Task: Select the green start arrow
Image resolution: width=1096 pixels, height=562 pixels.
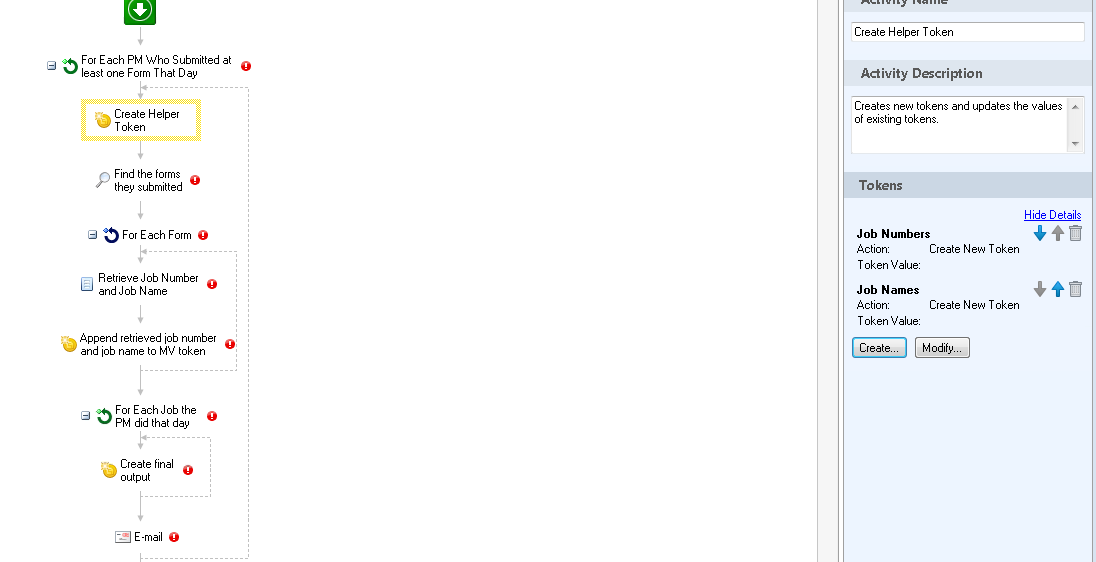Action: click(140, 11)
